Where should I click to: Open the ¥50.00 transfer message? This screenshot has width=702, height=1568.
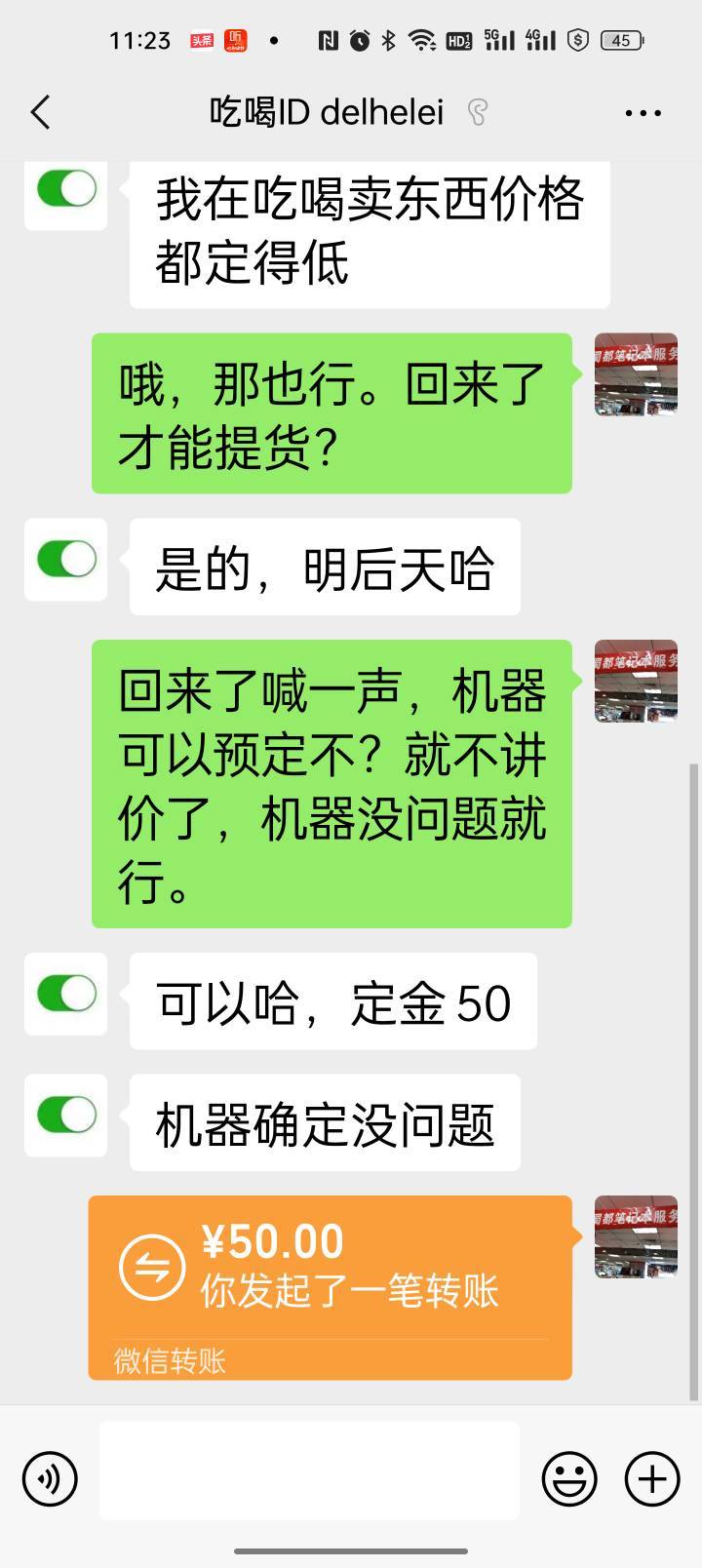click(x=330, y=1287)
